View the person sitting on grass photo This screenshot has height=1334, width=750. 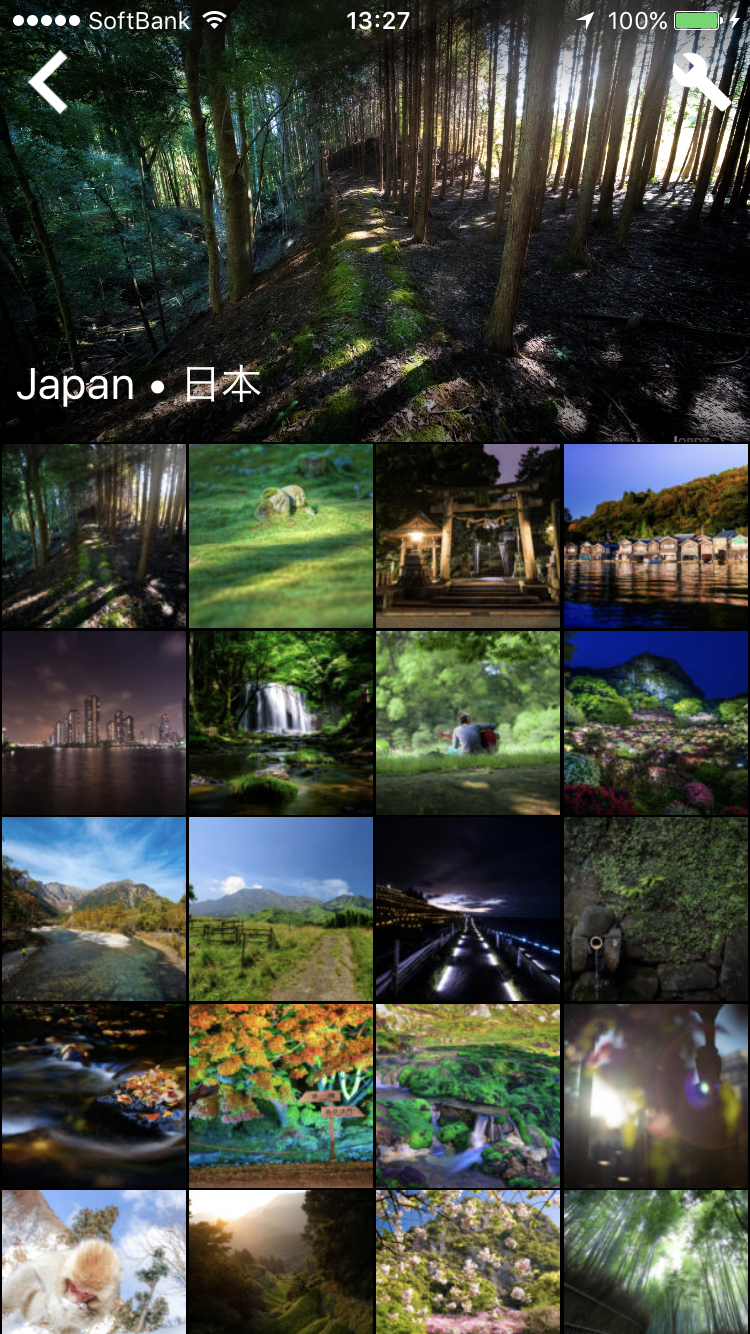click(468, 723)
